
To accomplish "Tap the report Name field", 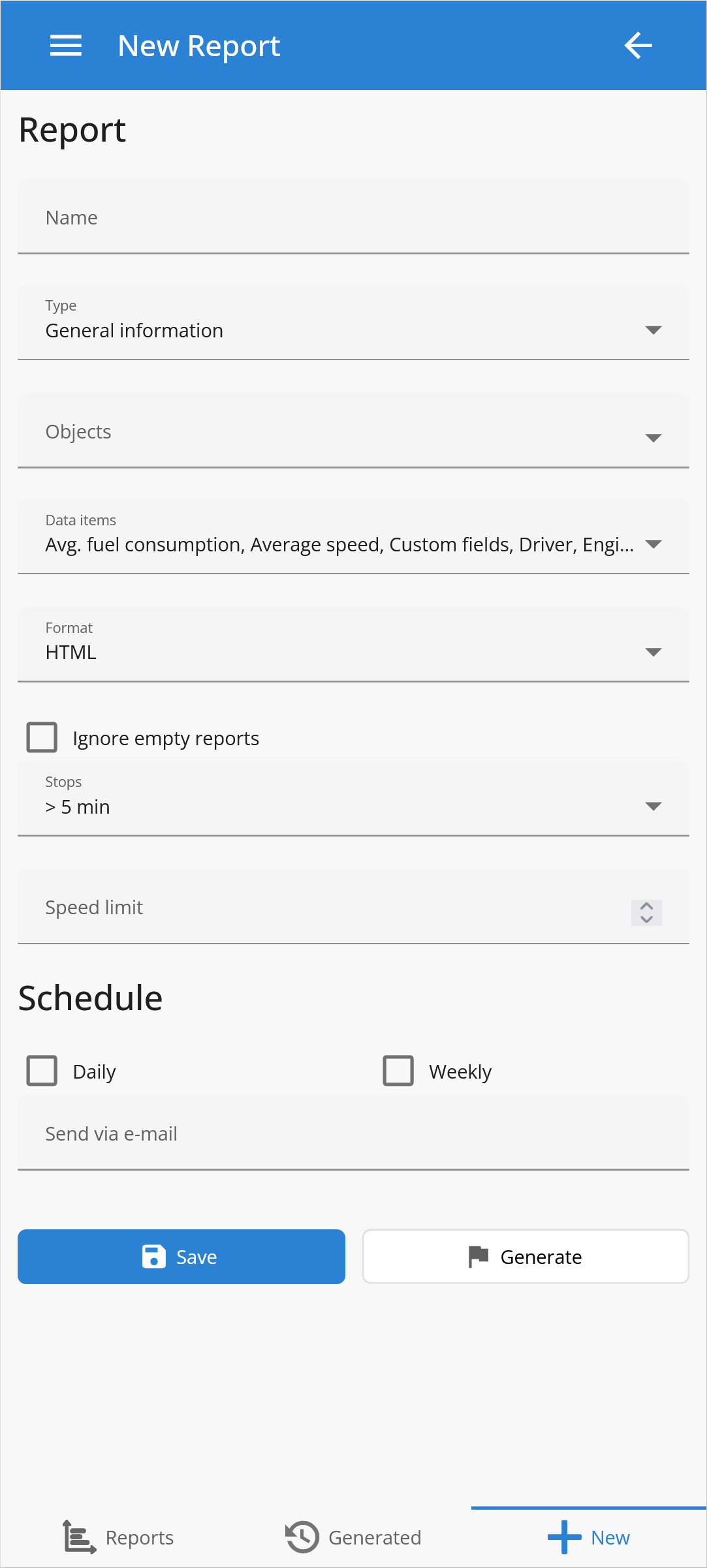I will coord(353,218).
